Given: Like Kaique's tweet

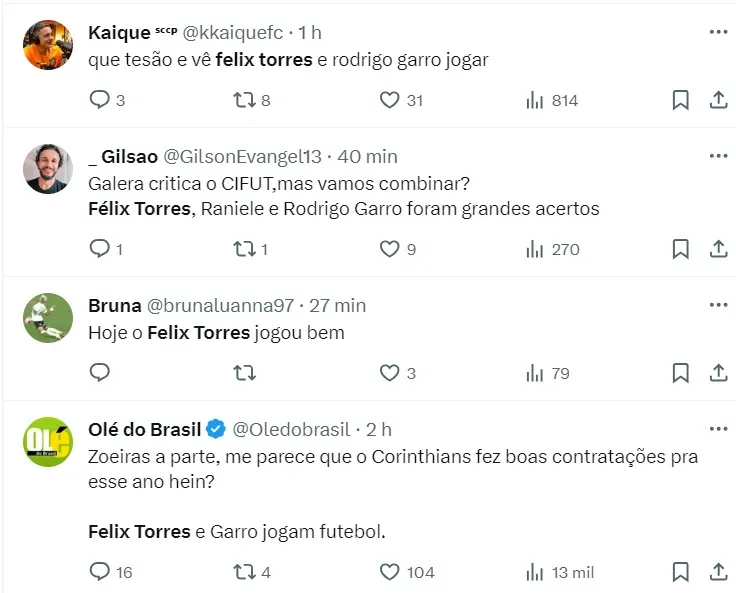Looking at the screenshot, I should (390, 100).
